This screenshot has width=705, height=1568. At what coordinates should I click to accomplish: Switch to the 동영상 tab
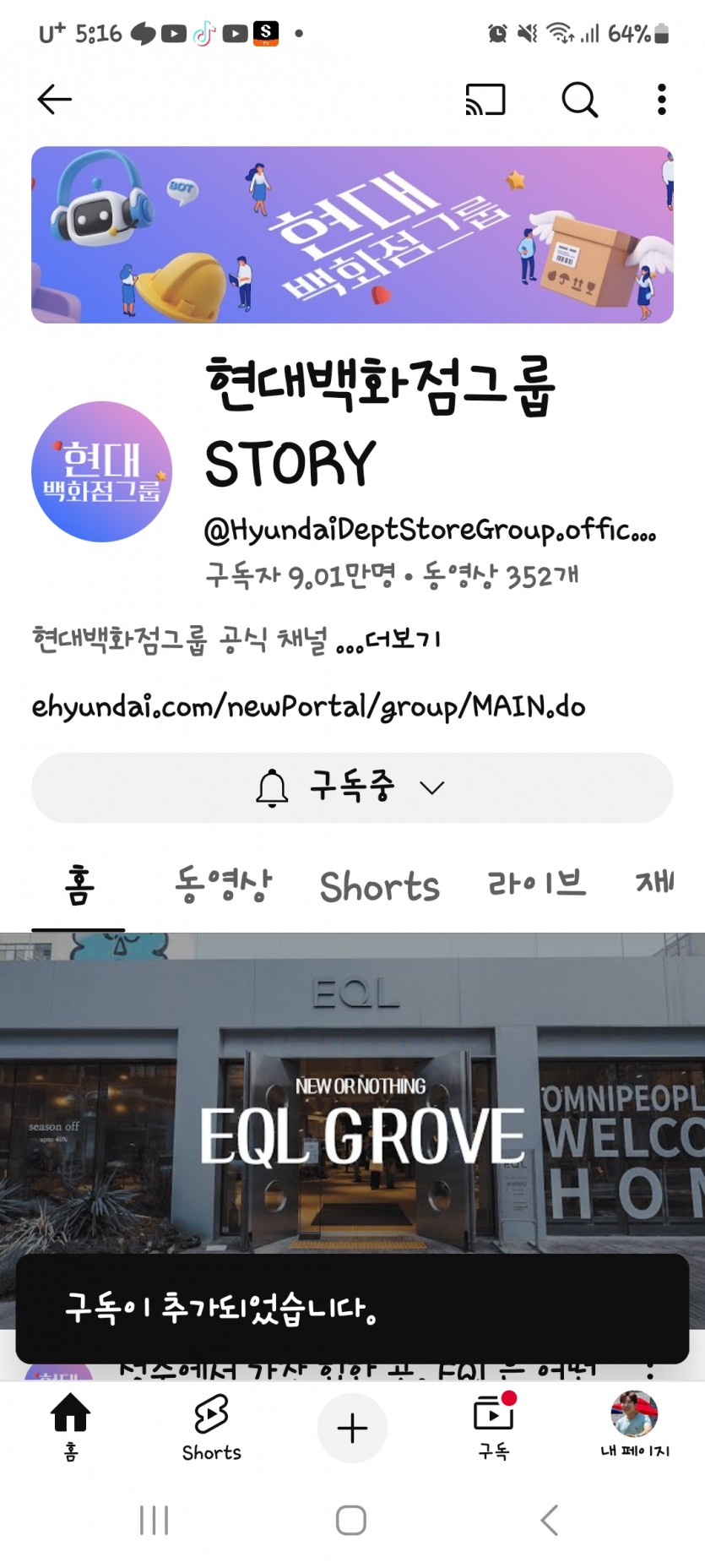[223, 885]
